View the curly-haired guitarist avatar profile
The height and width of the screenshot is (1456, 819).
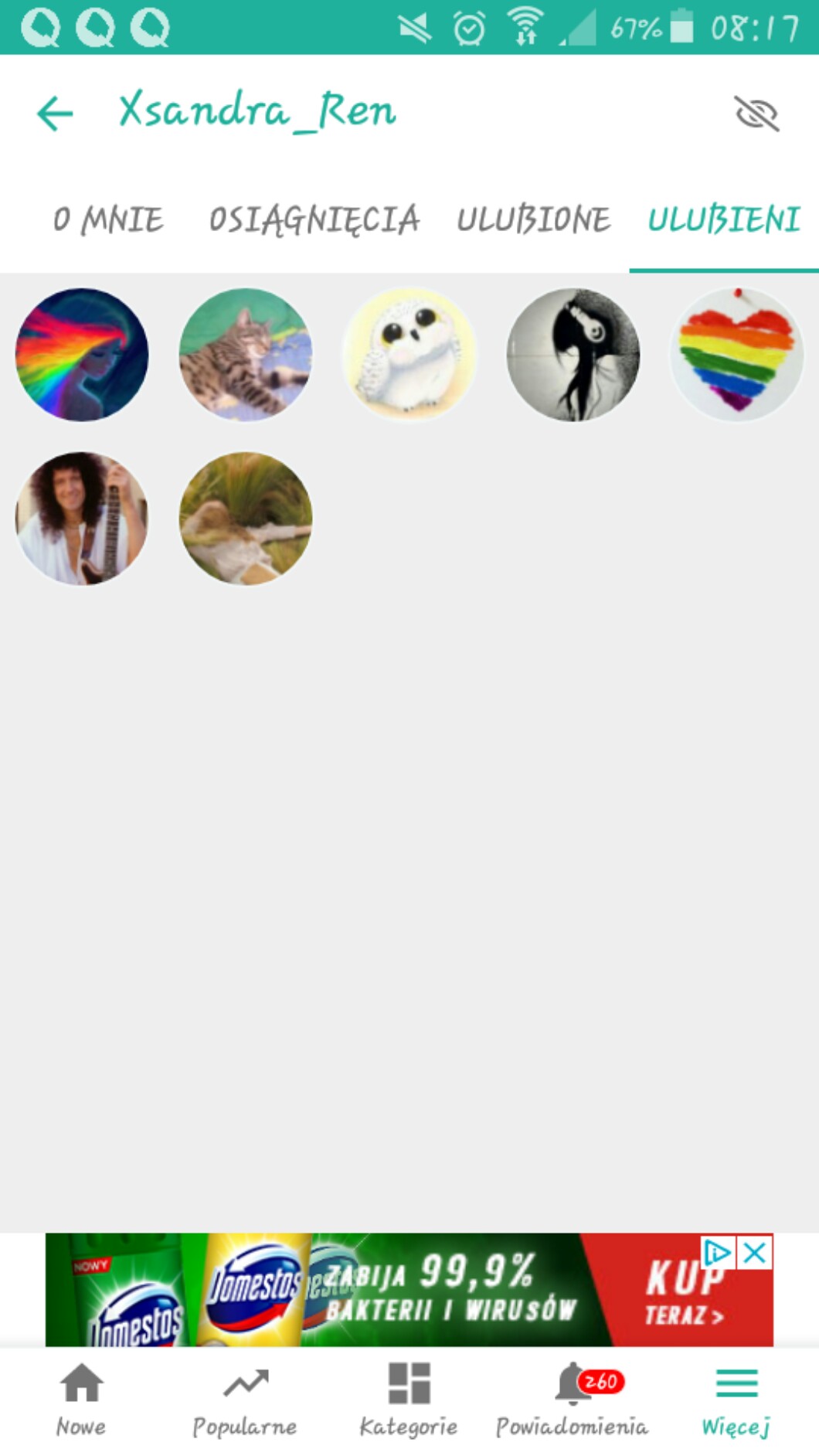pyautogui.click(x=82, y=519)
